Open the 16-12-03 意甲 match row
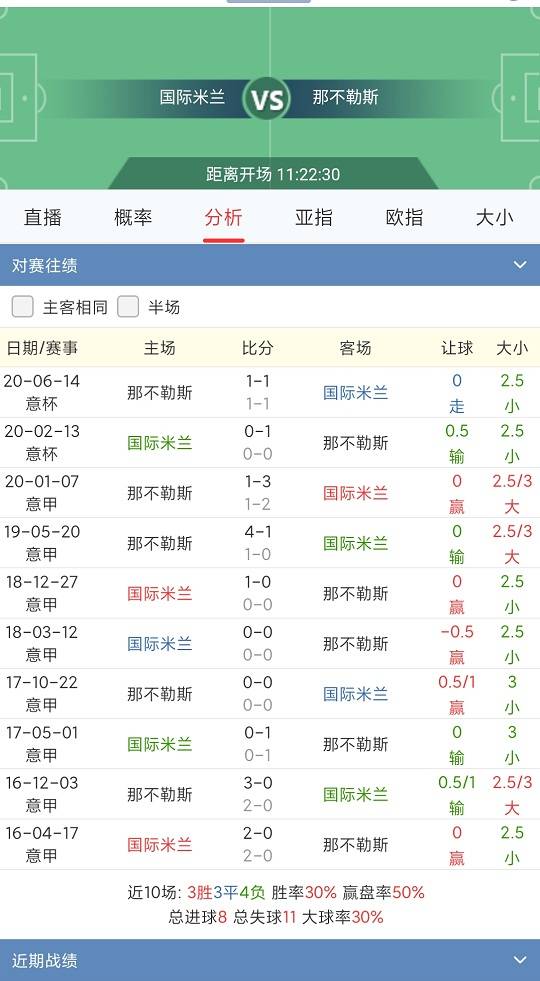Image resolution: width=540 pixels, height=981 pixels. (270, 794)
